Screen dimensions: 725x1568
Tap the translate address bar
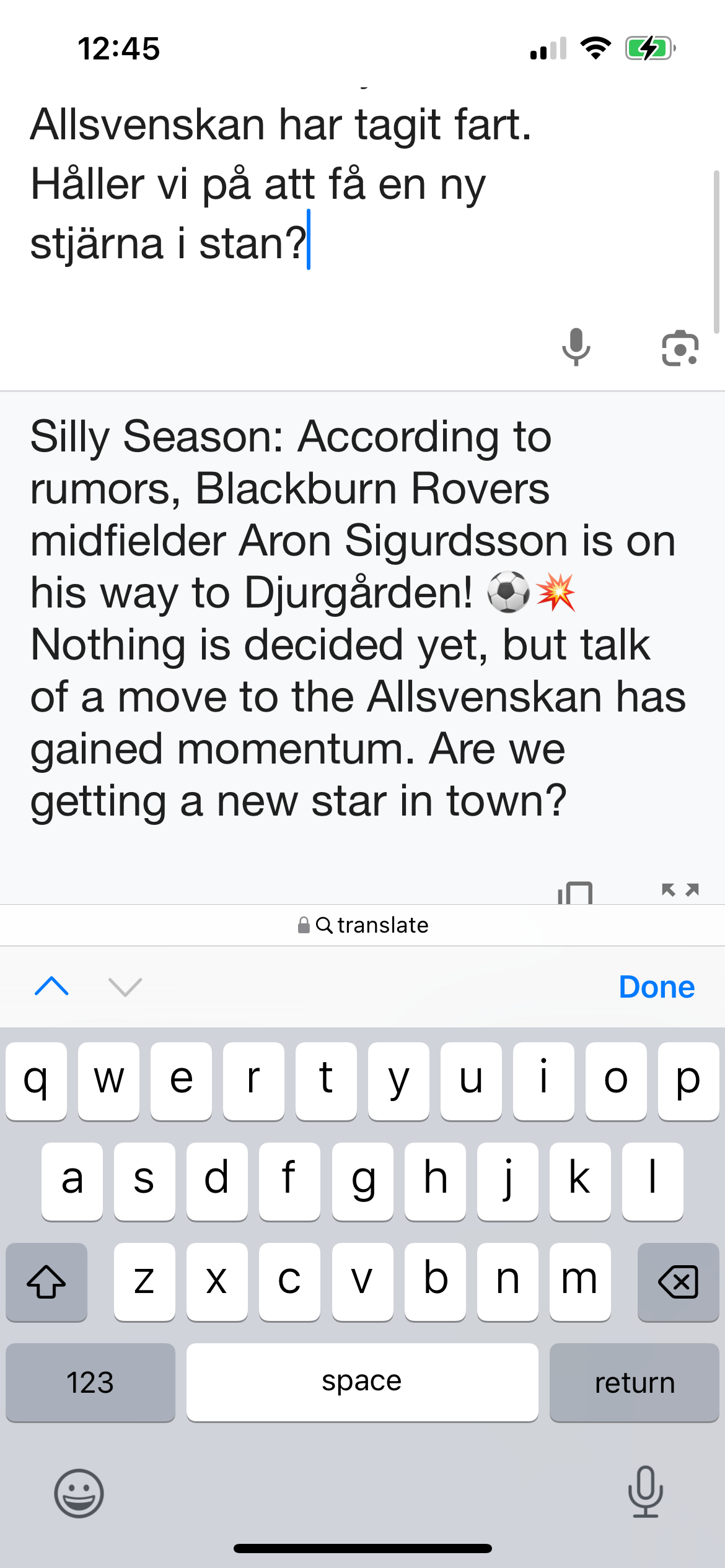[362, 925]
